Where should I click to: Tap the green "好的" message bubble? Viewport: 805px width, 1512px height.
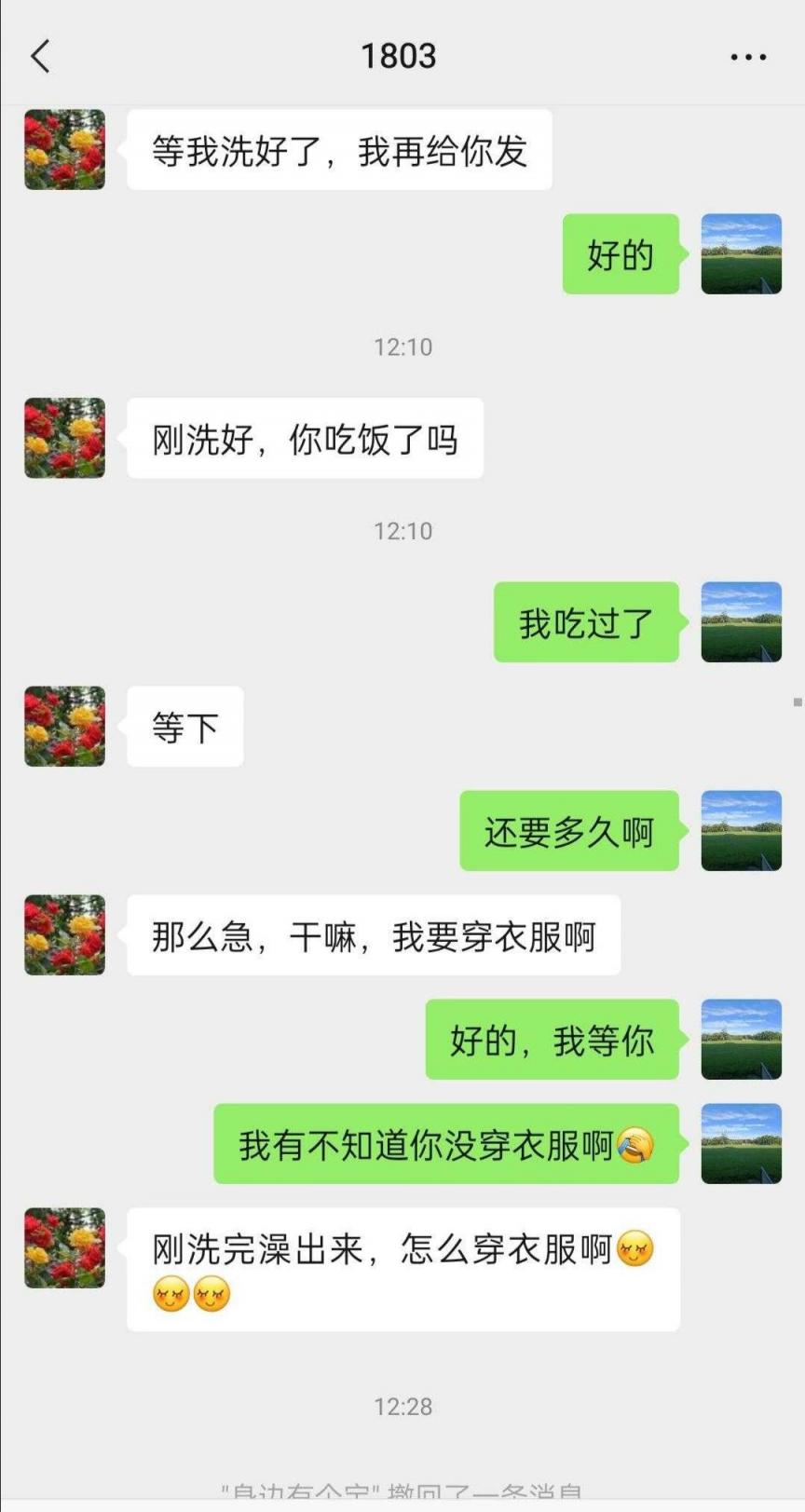click(x=620, y=253)
